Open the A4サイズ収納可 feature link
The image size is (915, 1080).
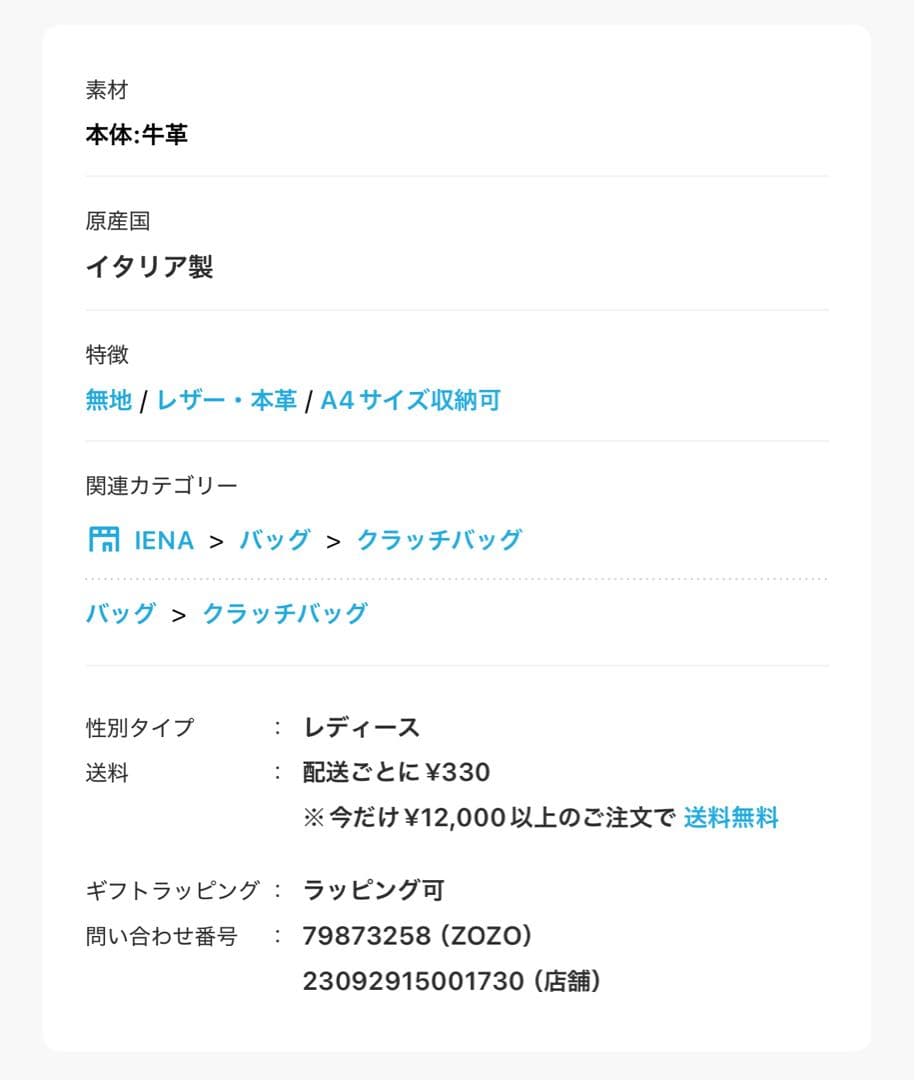tap(410, 401)
